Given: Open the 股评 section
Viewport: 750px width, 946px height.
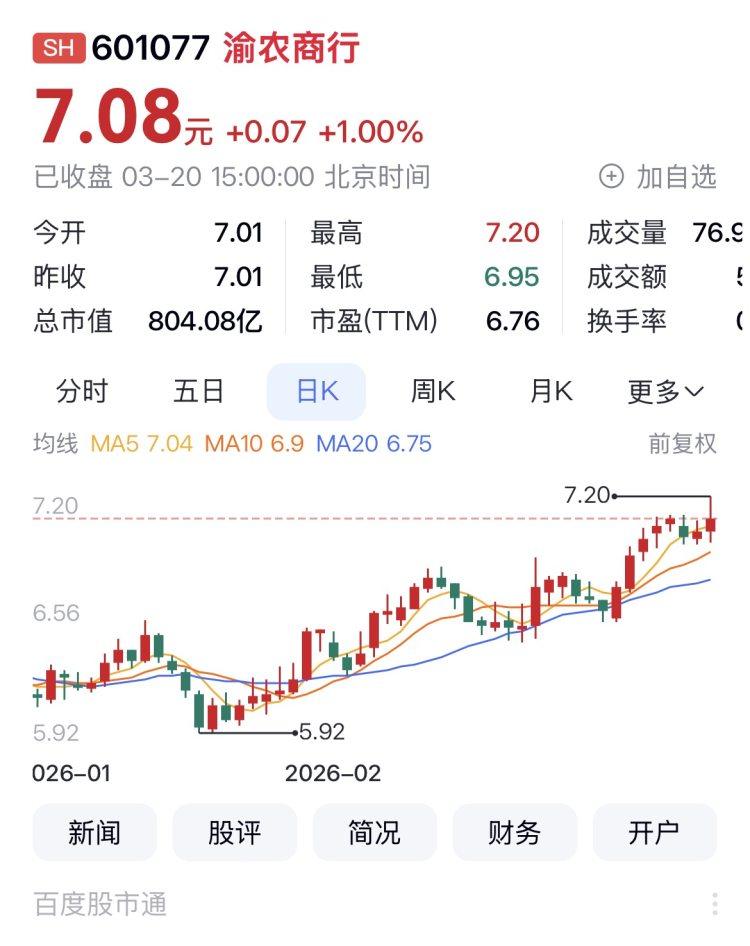Looking at the screenshot, I should pyautogui.click(x=235, y=832).
